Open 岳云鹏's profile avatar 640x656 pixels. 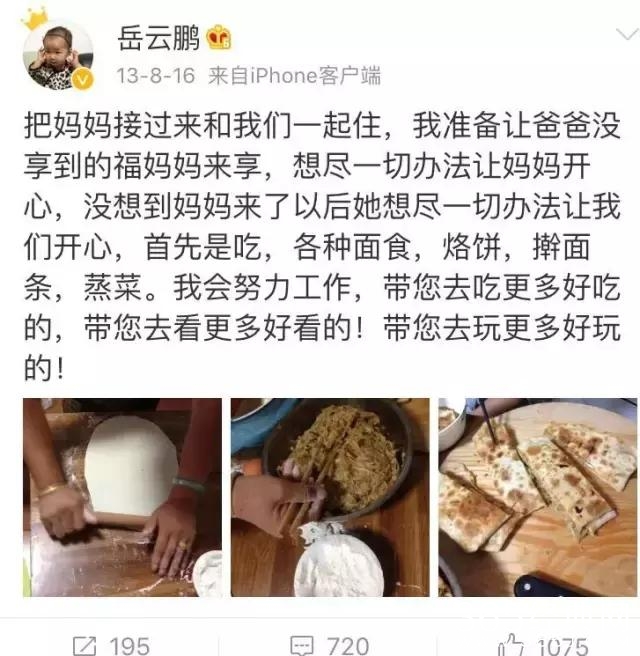click(58, 54)
